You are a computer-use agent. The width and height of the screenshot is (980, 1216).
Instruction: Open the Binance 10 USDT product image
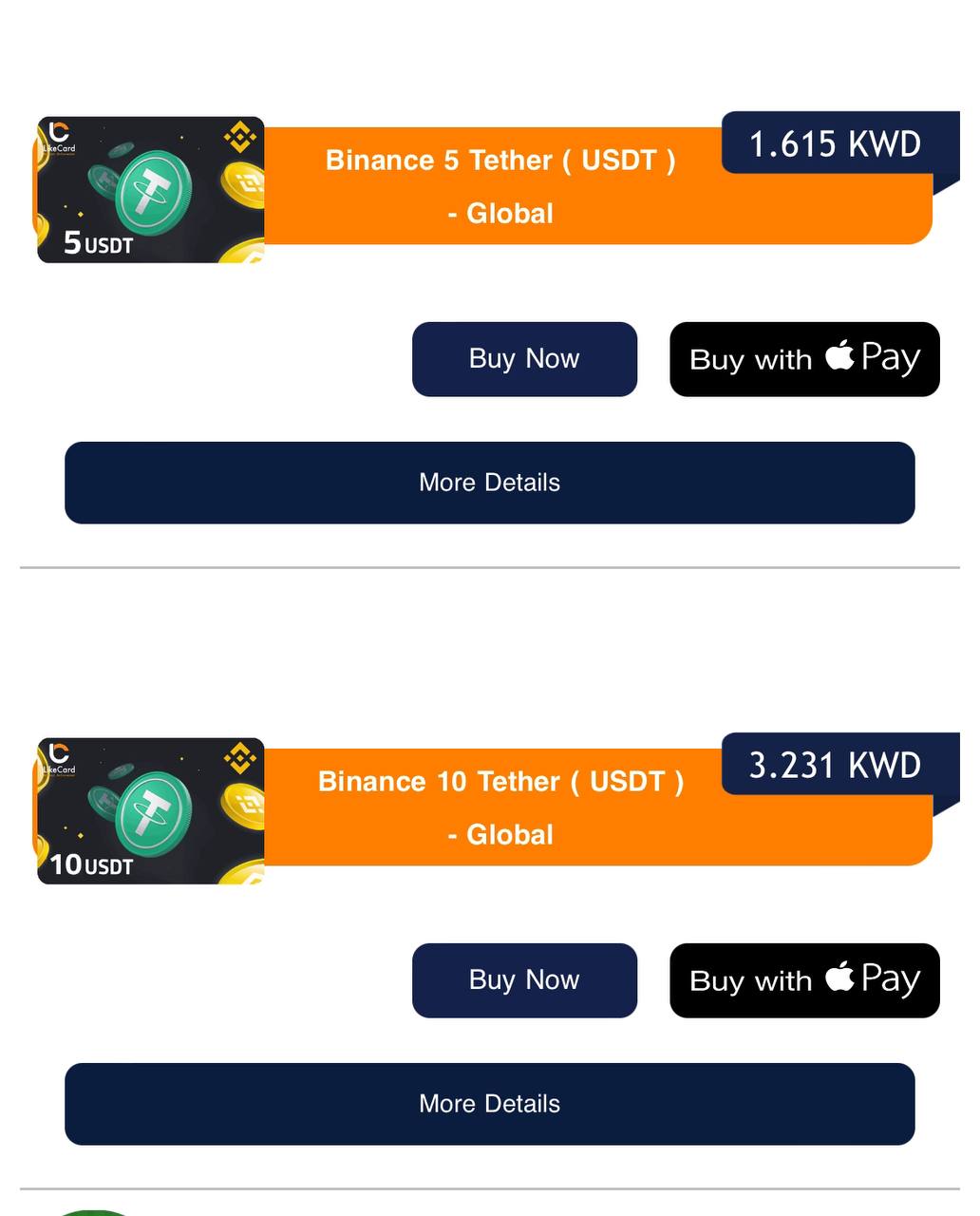[150, 811]
